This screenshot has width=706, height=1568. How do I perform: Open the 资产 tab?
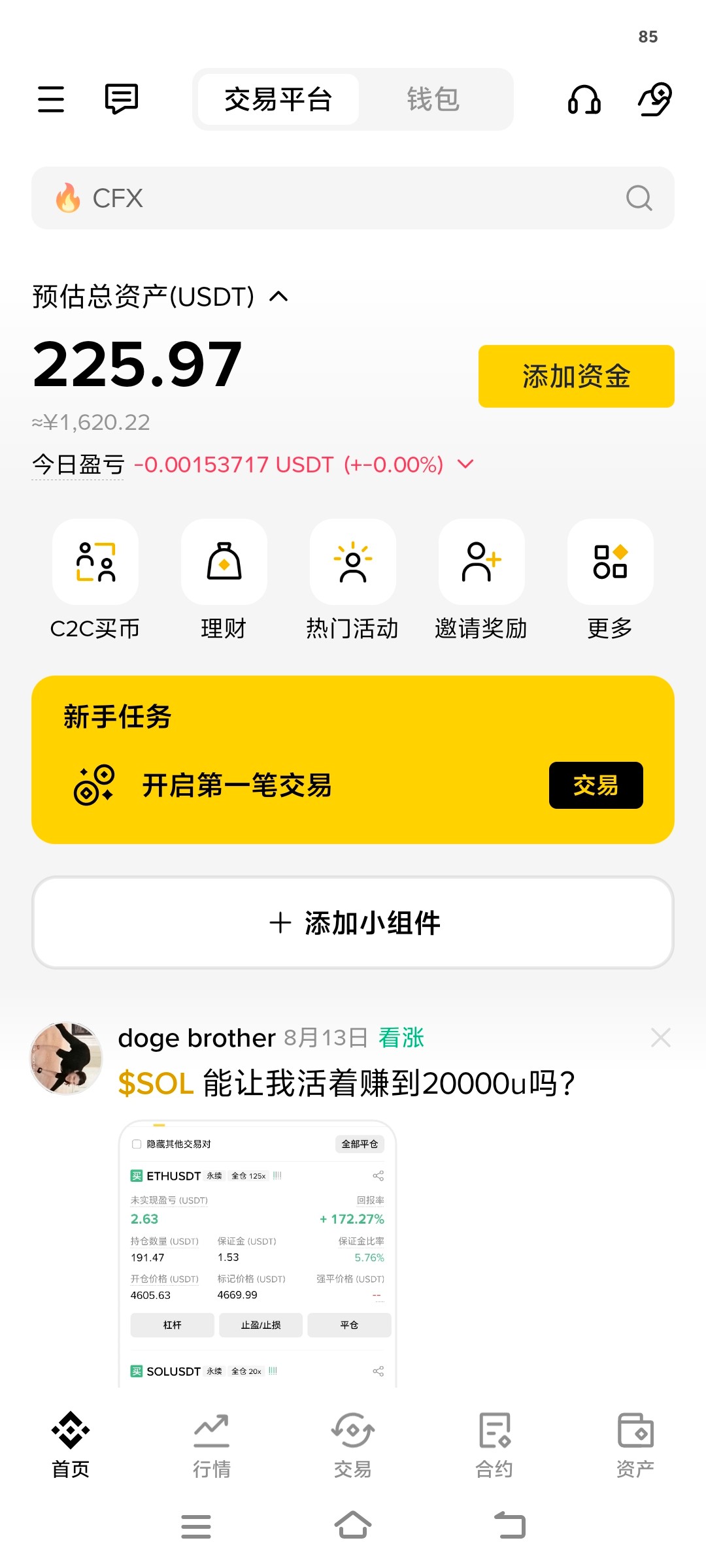pyautogui.click(x=635, y=1445)
